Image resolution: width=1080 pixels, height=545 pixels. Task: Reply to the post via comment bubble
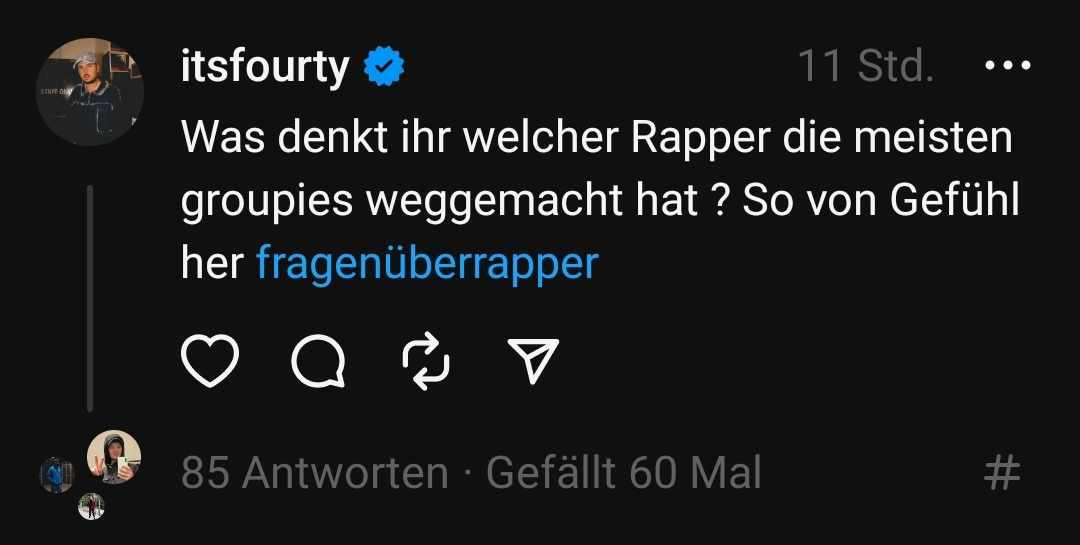(x=317, y=360)
